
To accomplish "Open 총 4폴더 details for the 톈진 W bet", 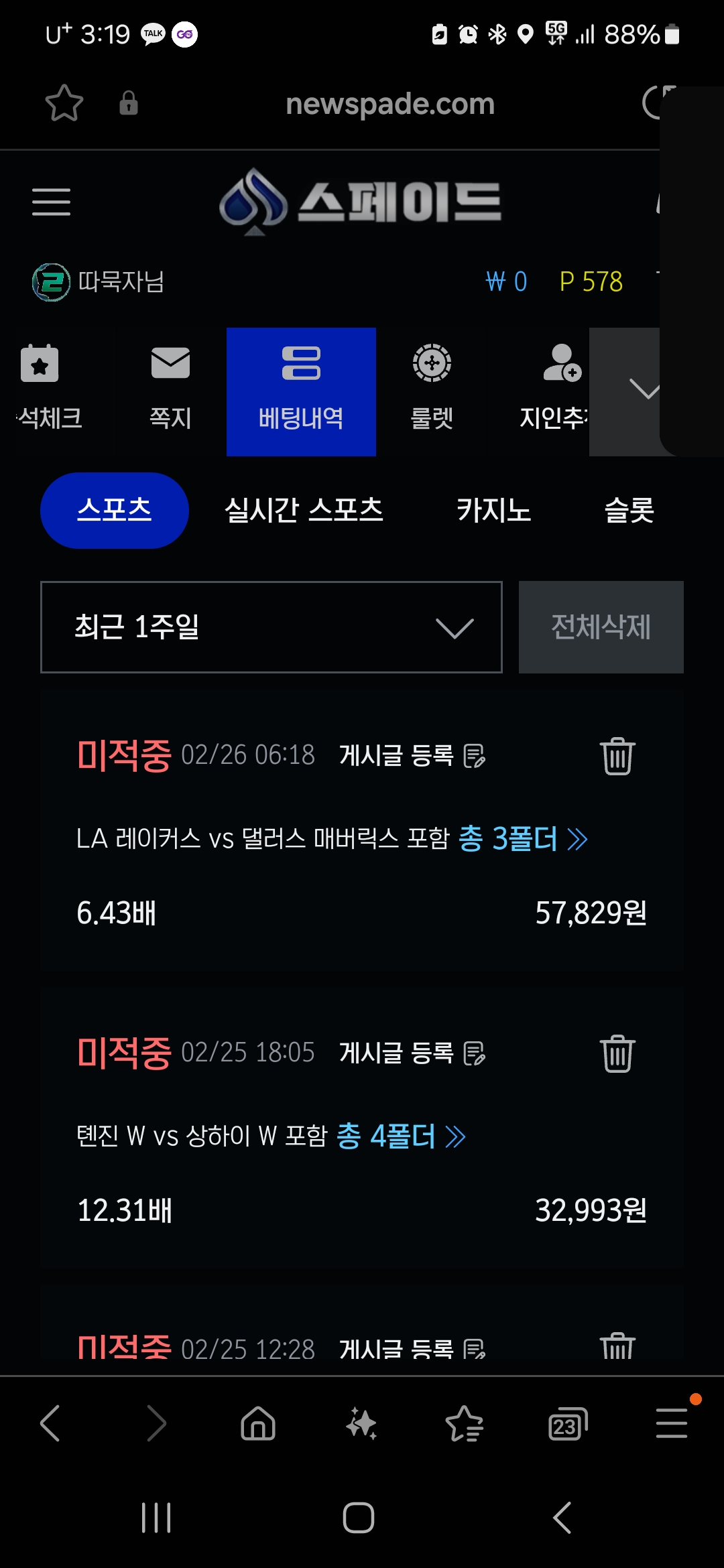I will [x=400, y=1136].
